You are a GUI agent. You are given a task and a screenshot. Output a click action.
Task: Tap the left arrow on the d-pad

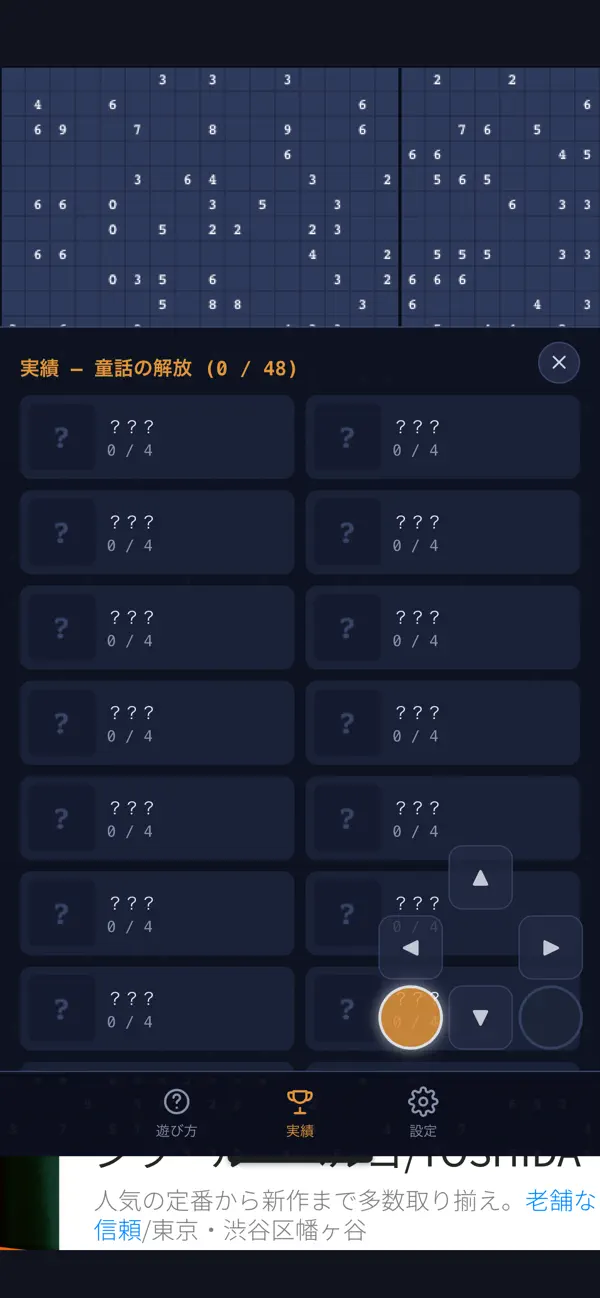(410, 947)
